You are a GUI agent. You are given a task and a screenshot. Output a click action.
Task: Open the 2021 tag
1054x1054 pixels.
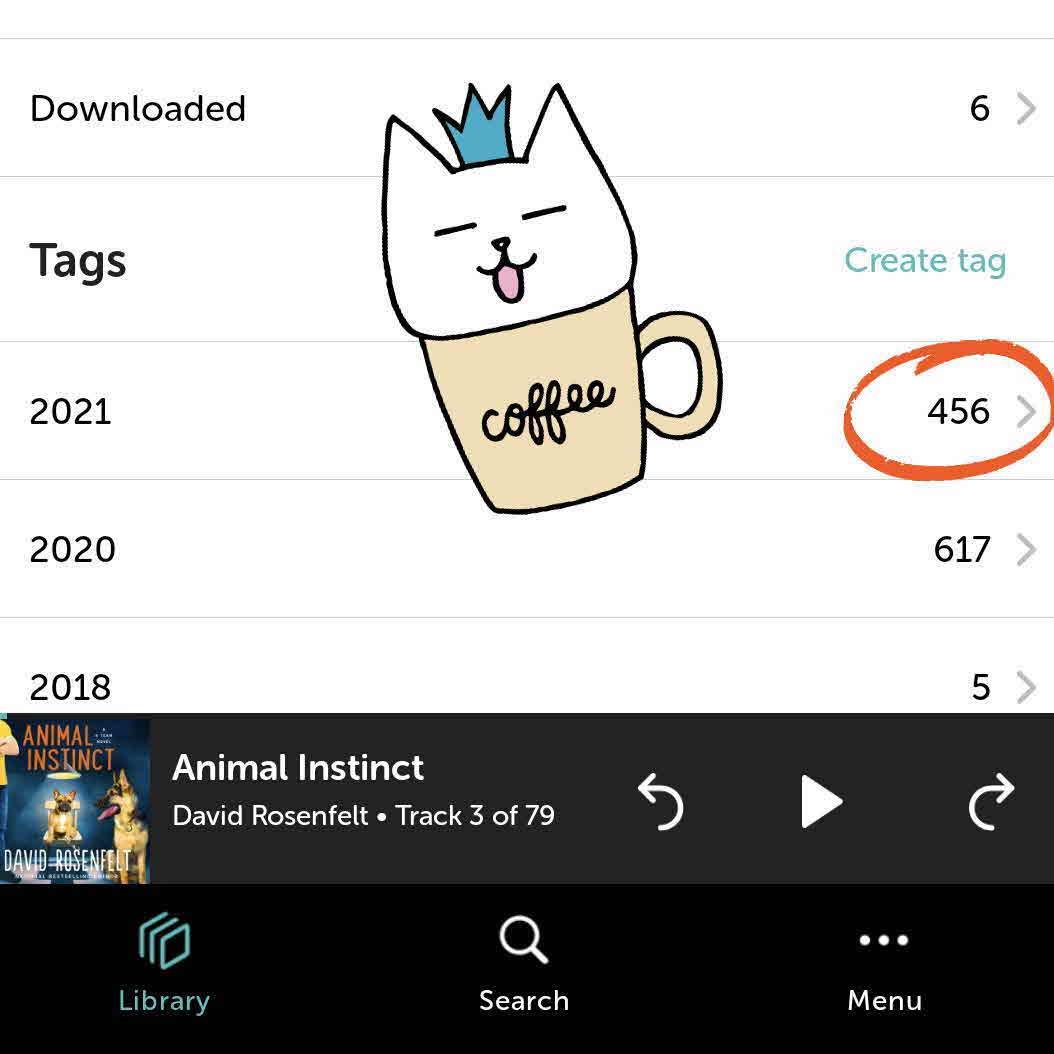[70, 411]
